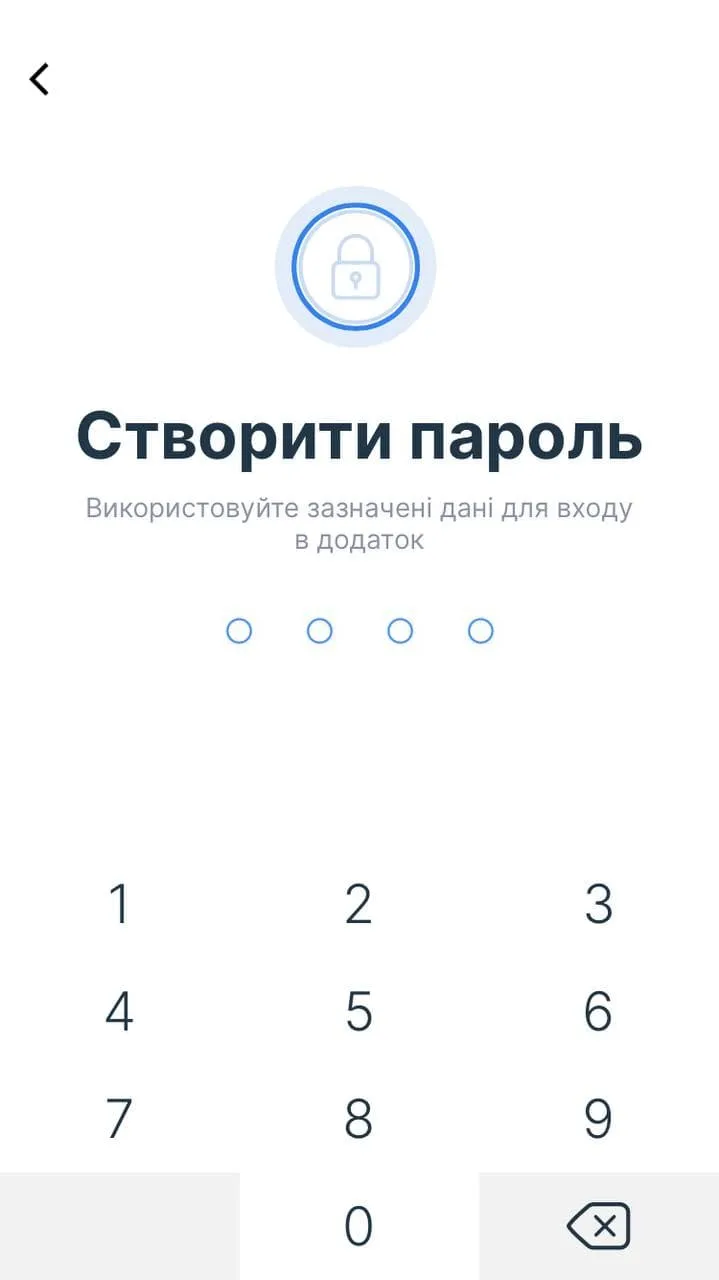This screenshot has height=1280, width=719.
Task: Enter digit 4 for the password
Action: [119, 1012]
